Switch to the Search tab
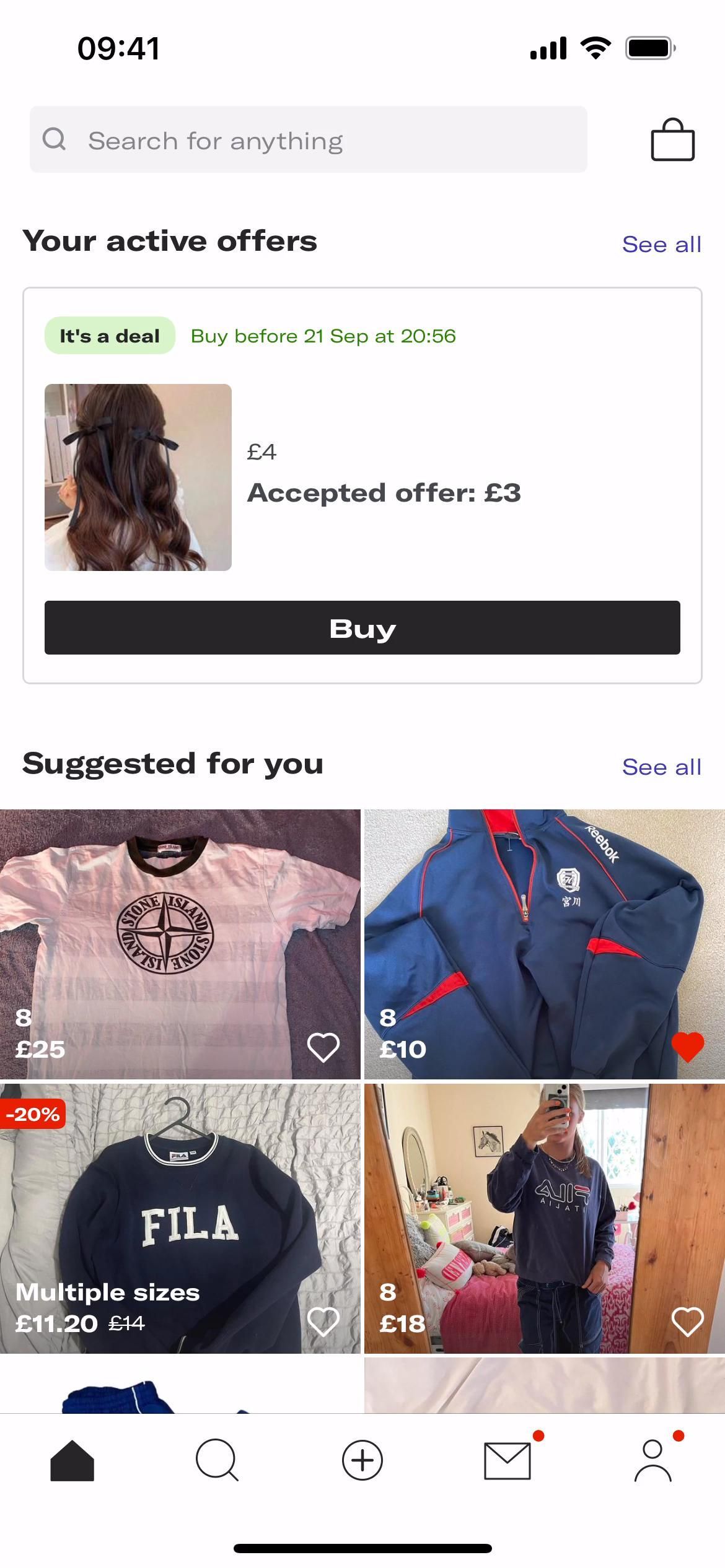725x1568 pixels. click(217, 1460)
